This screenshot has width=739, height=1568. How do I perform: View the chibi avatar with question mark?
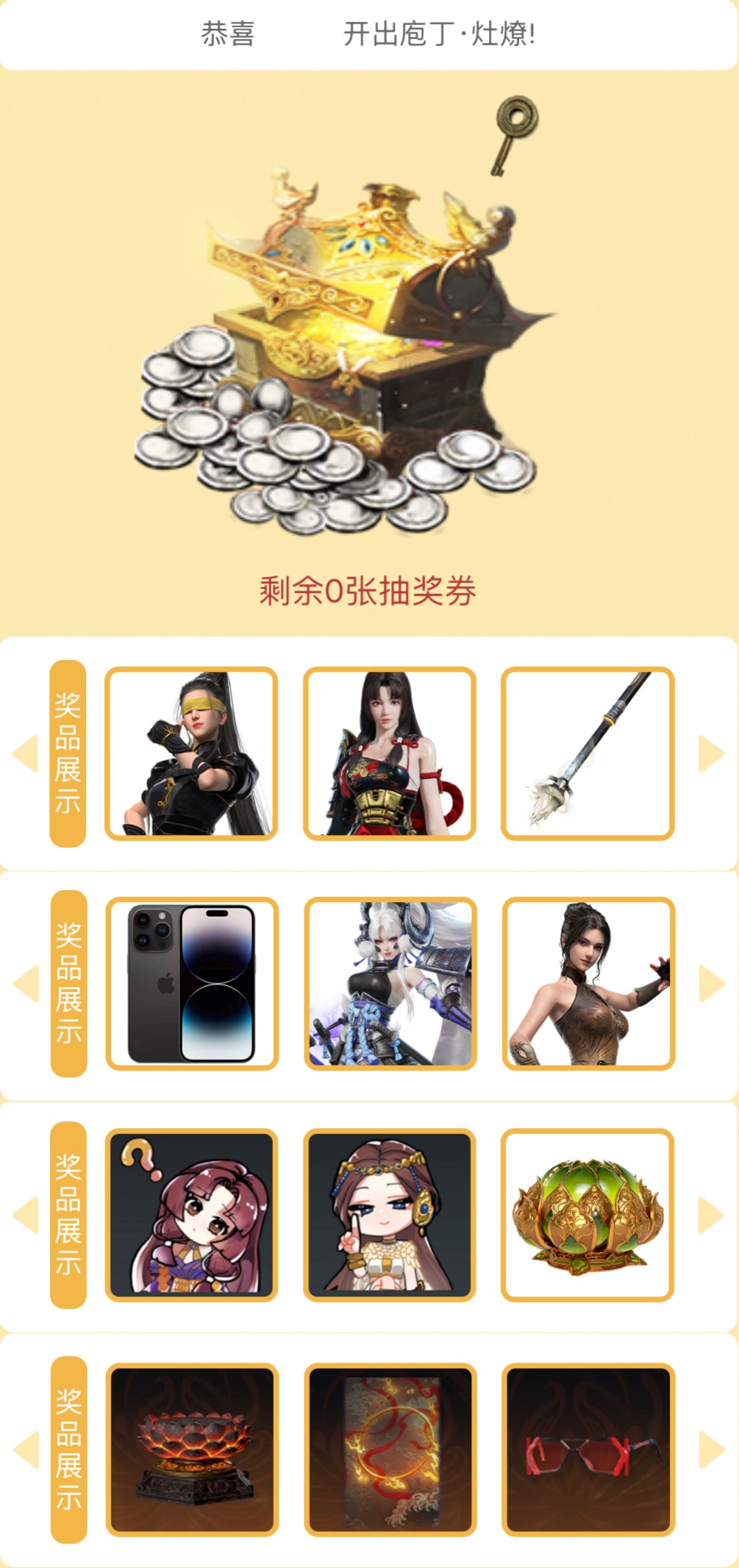(191, 1214)
